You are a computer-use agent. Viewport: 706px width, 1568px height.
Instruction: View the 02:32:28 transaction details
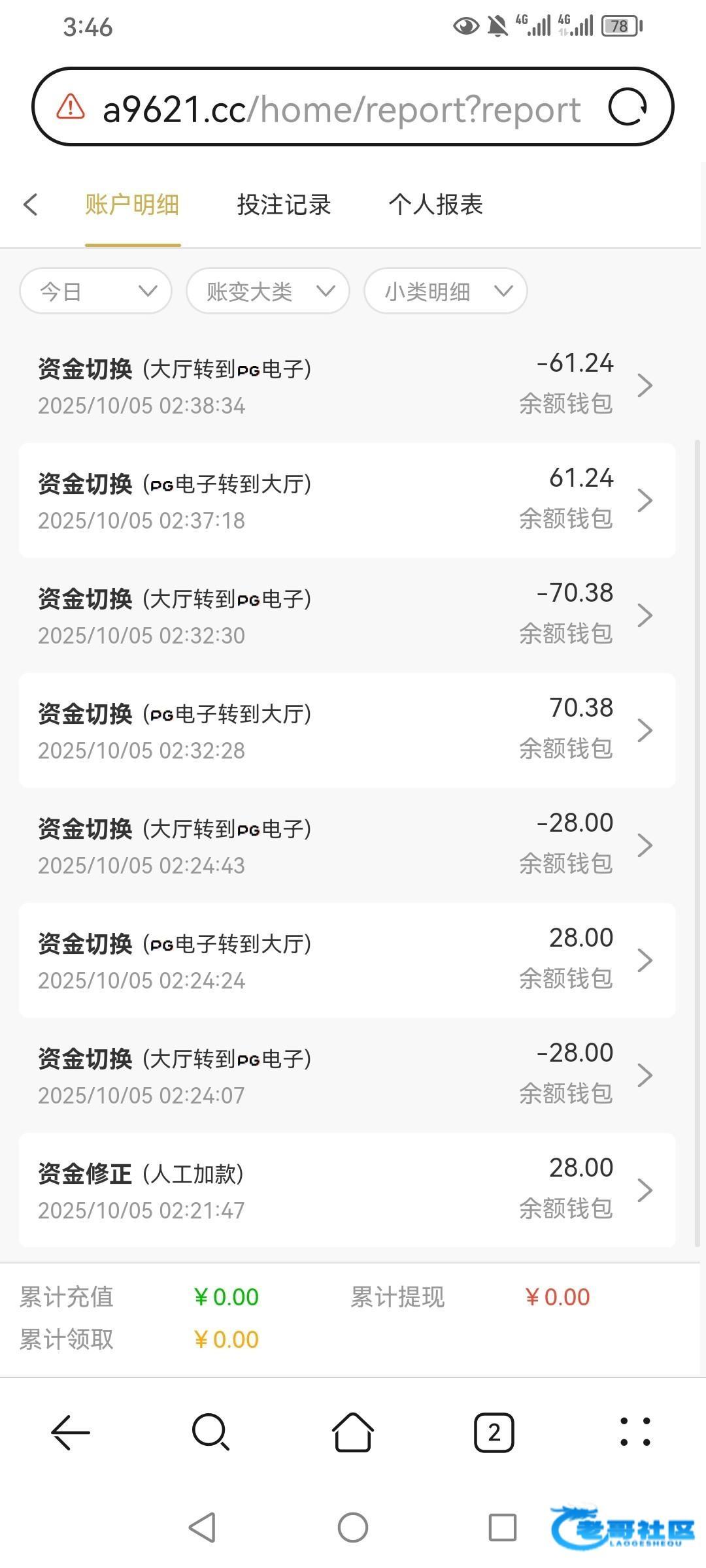pyautogui.click(x=346, y=730)
